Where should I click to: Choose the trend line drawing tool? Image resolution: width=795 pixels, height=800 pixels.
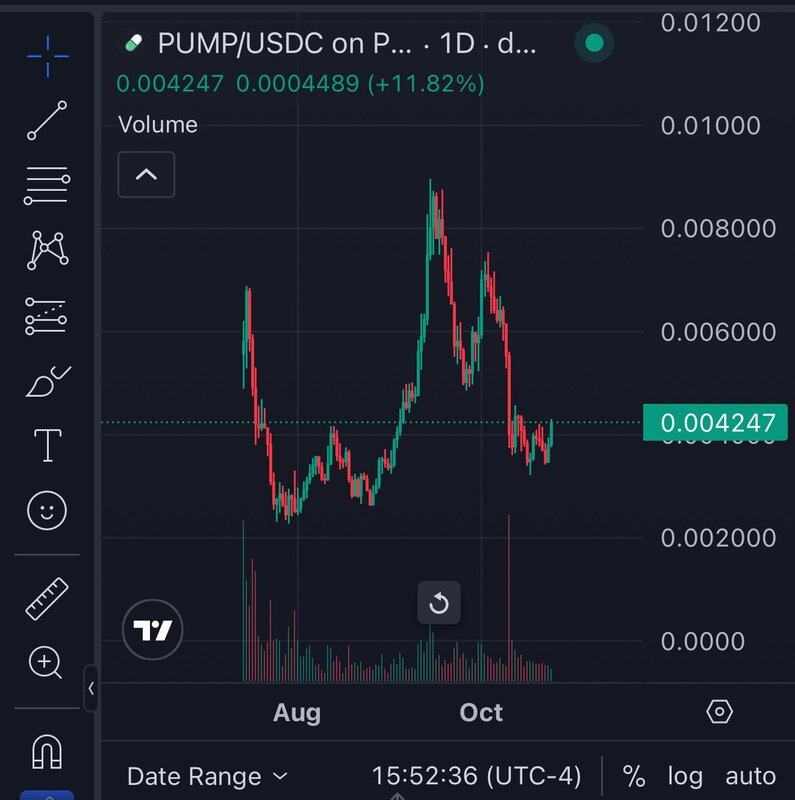pos(47,120)
